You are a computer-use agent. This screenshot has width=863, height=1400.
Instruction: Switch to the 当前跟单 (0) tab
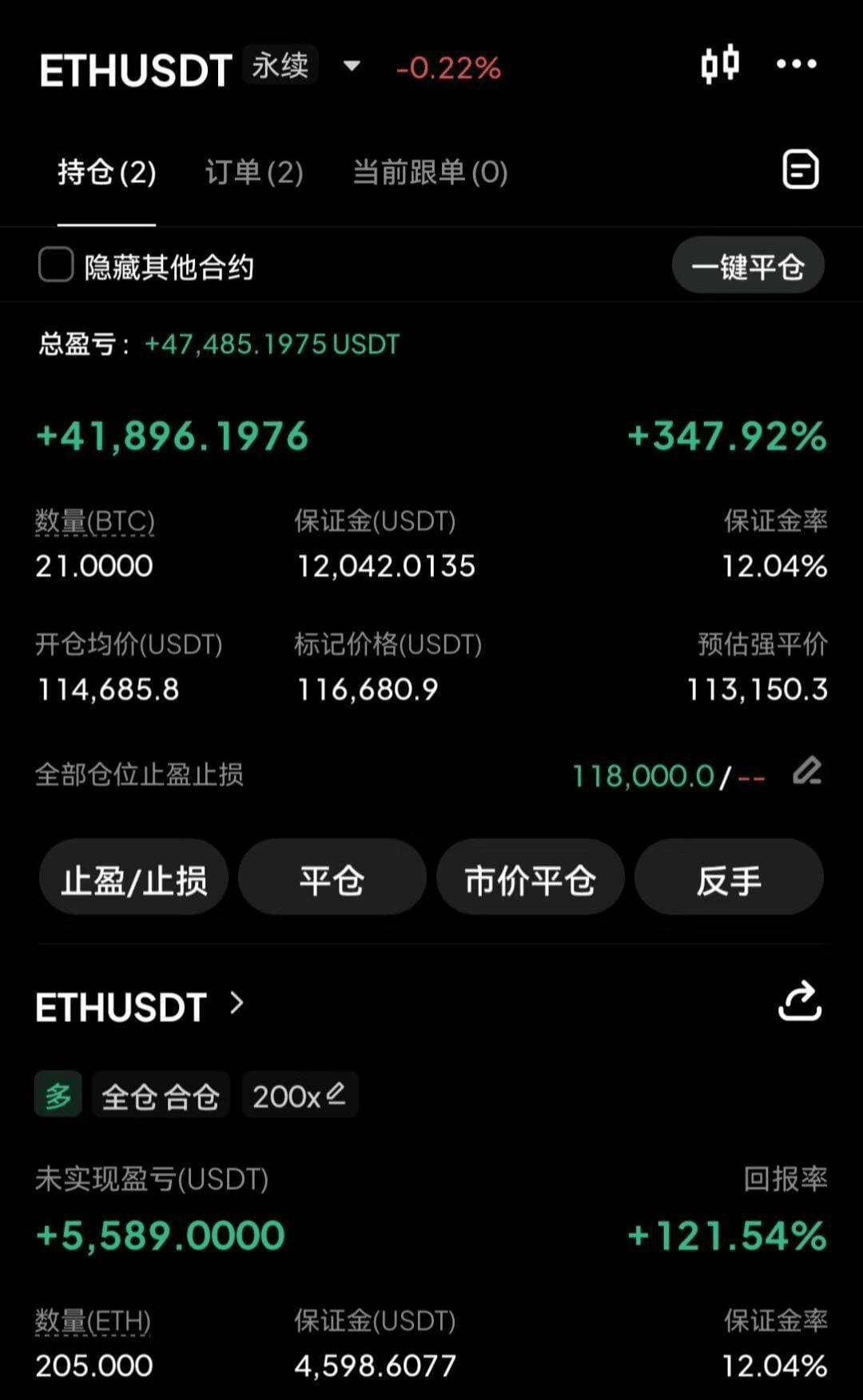(430, 173)
